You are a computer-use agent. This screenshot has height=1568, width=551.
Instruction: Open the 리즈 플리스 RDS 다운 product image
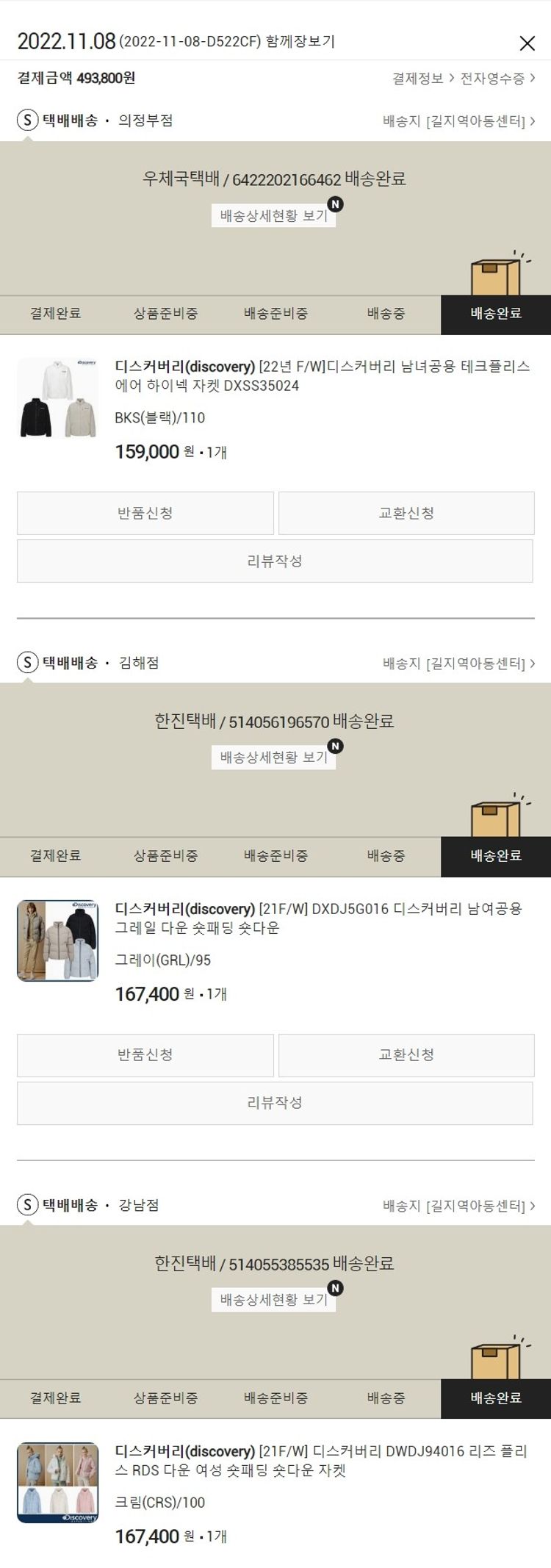click(x=58, y=1483)
